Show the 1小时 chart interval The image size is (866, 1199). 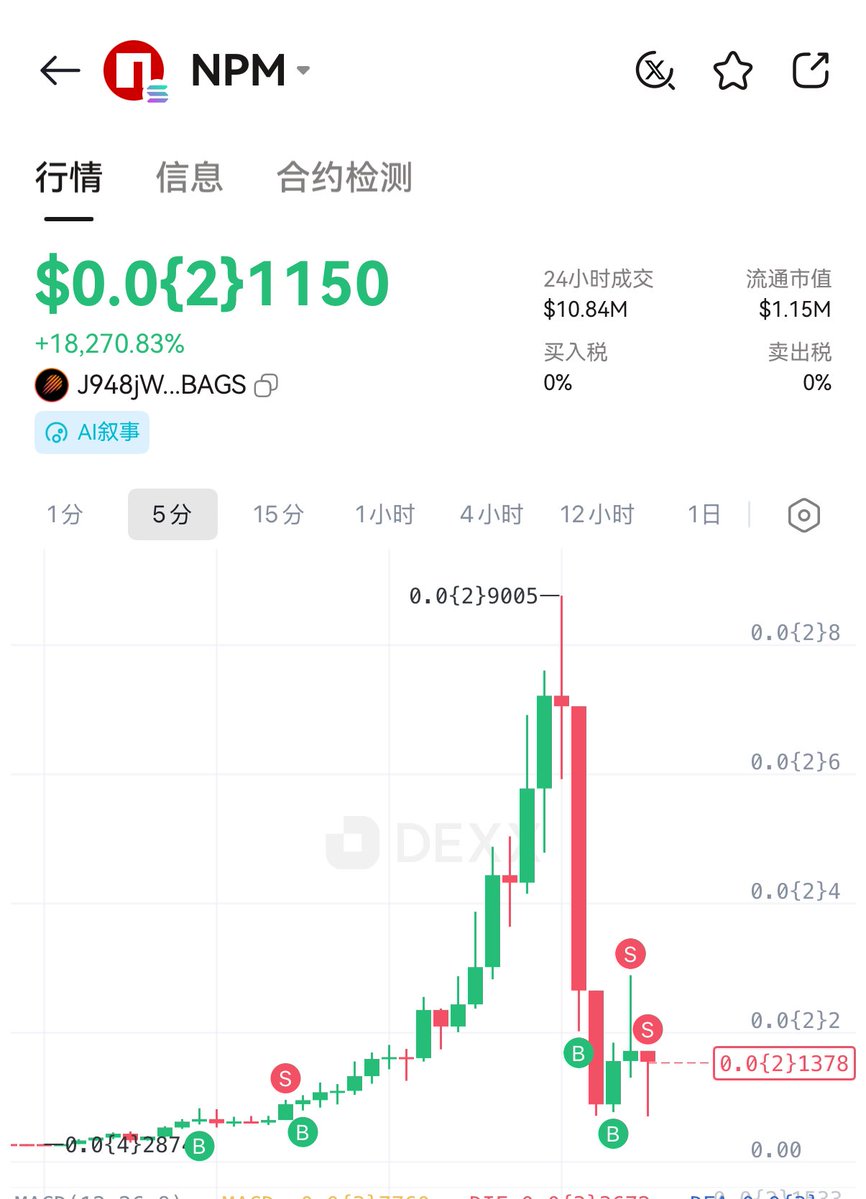384,515
